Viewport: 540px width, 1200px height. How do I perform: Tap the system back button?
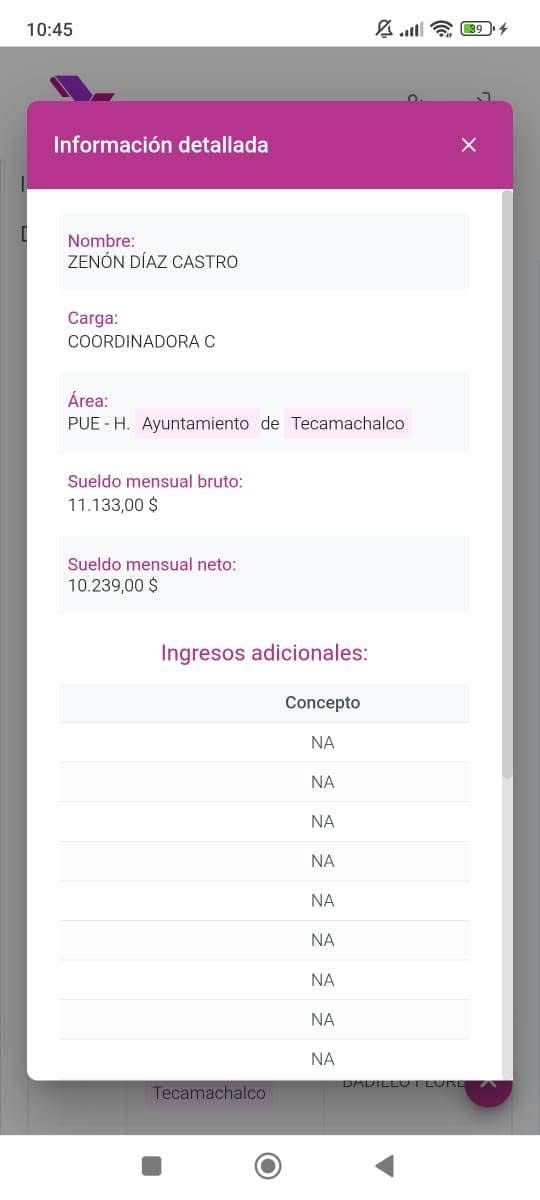[x=384, y=1165]
